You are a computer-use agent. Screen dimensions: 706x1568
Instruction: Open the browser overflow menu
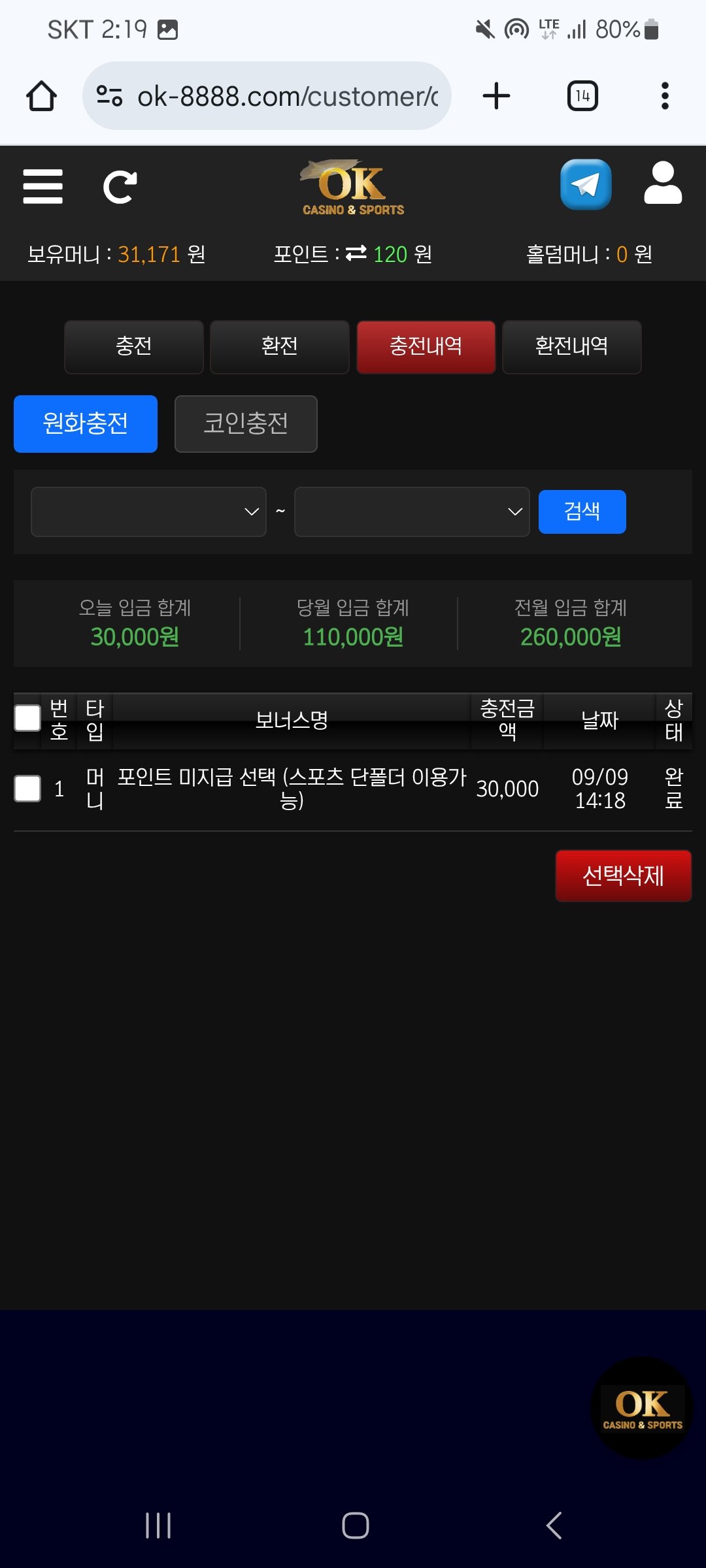coord(665,96)
